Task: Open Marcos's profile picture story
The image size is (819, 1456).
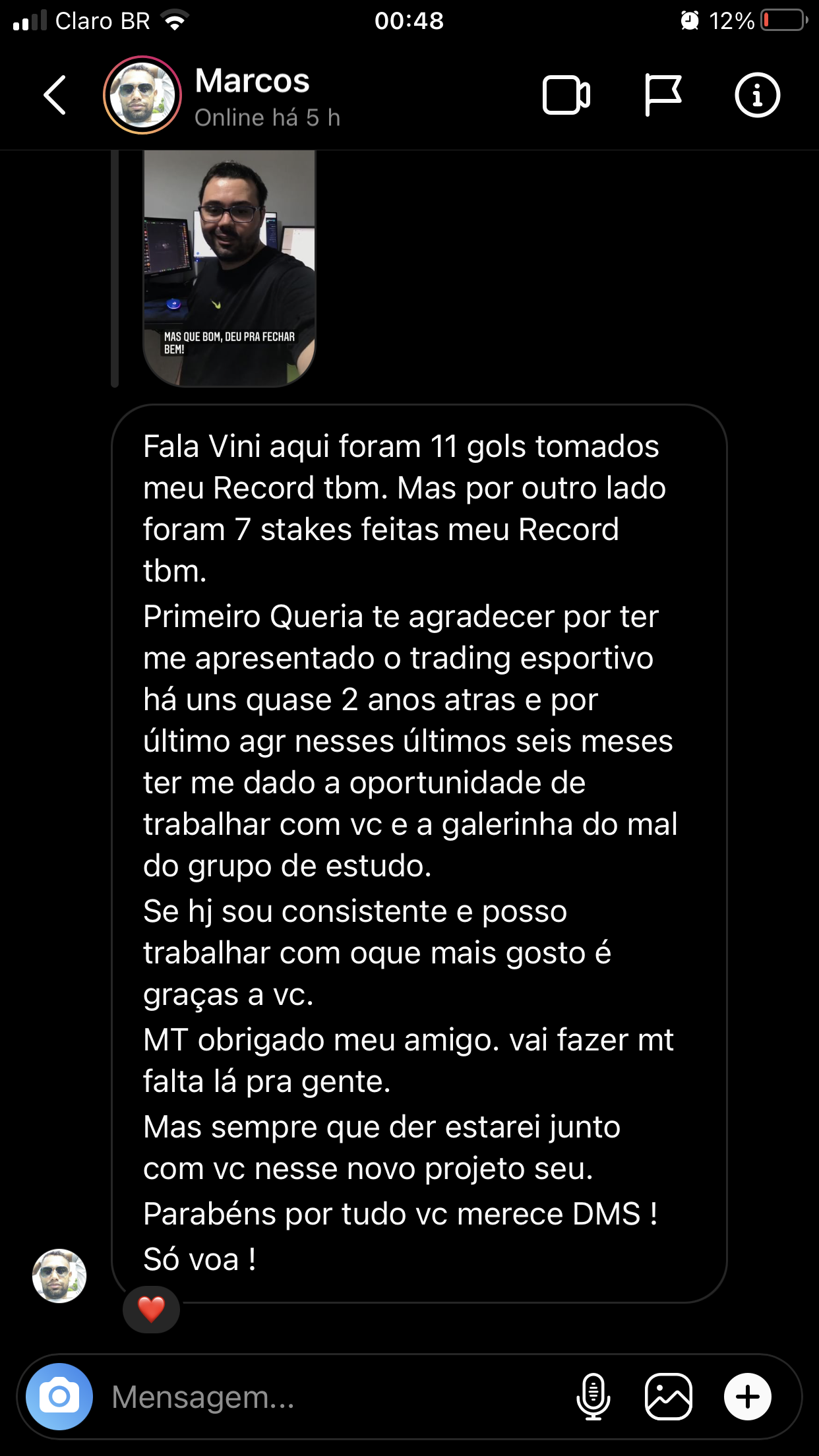Action: click(142, 96)
